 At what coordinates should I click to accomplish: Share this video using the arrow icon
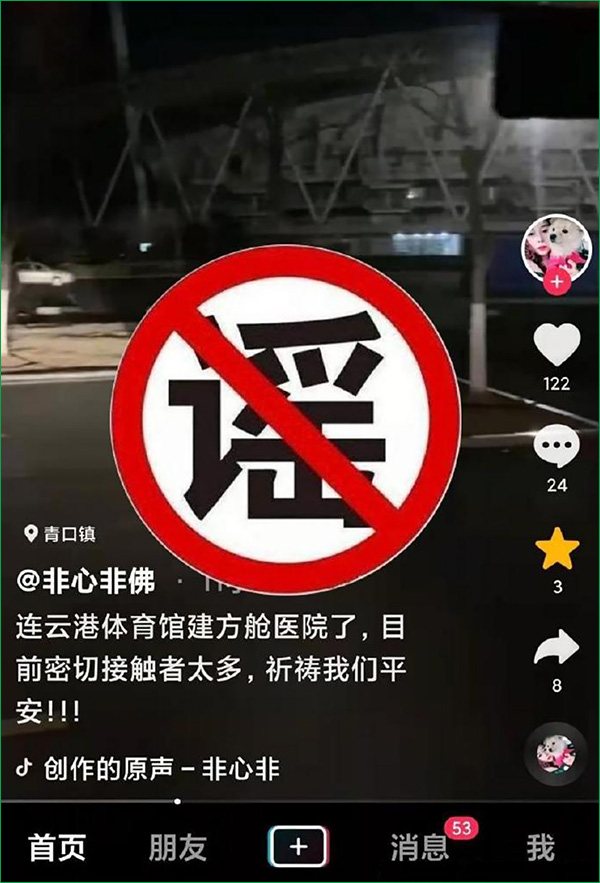pos(557,648)
